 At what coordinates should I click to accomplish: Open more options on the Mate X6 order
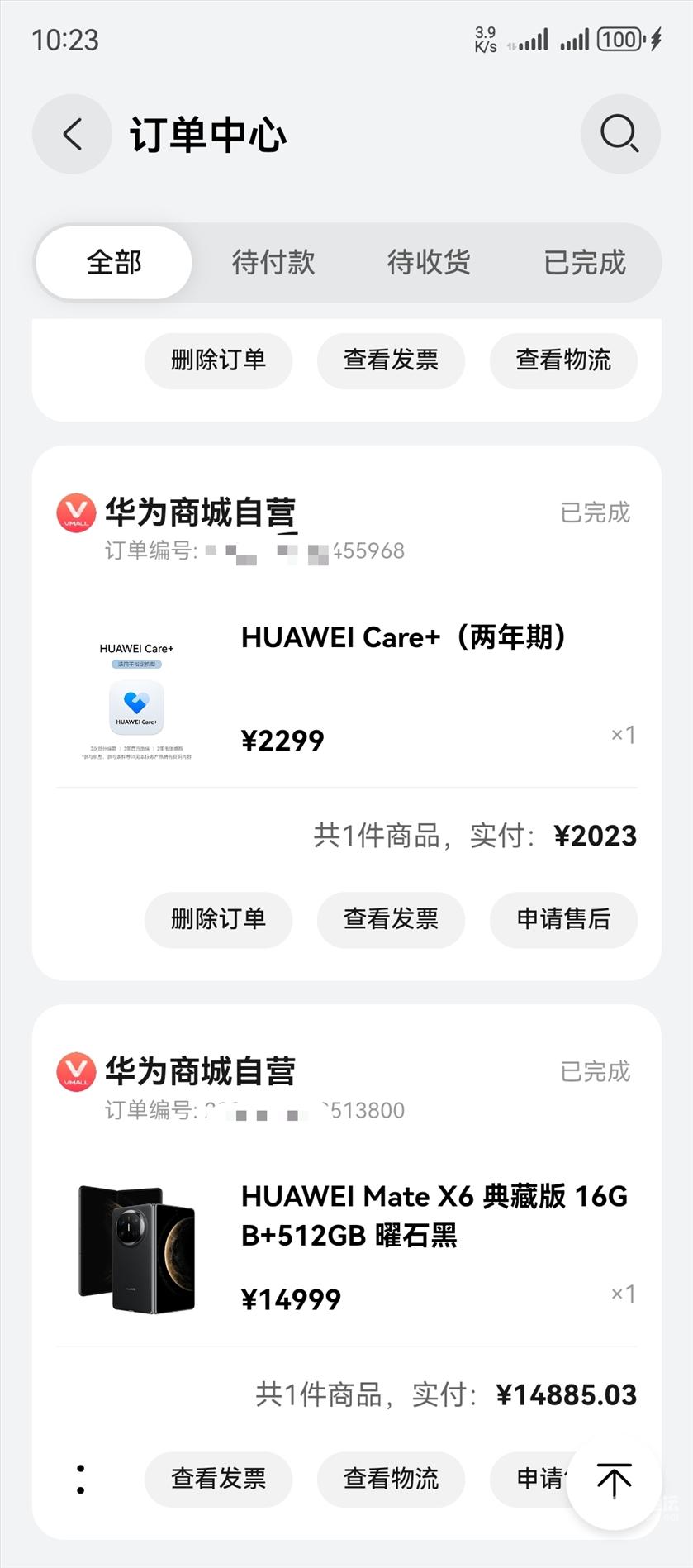point(80,1479)
